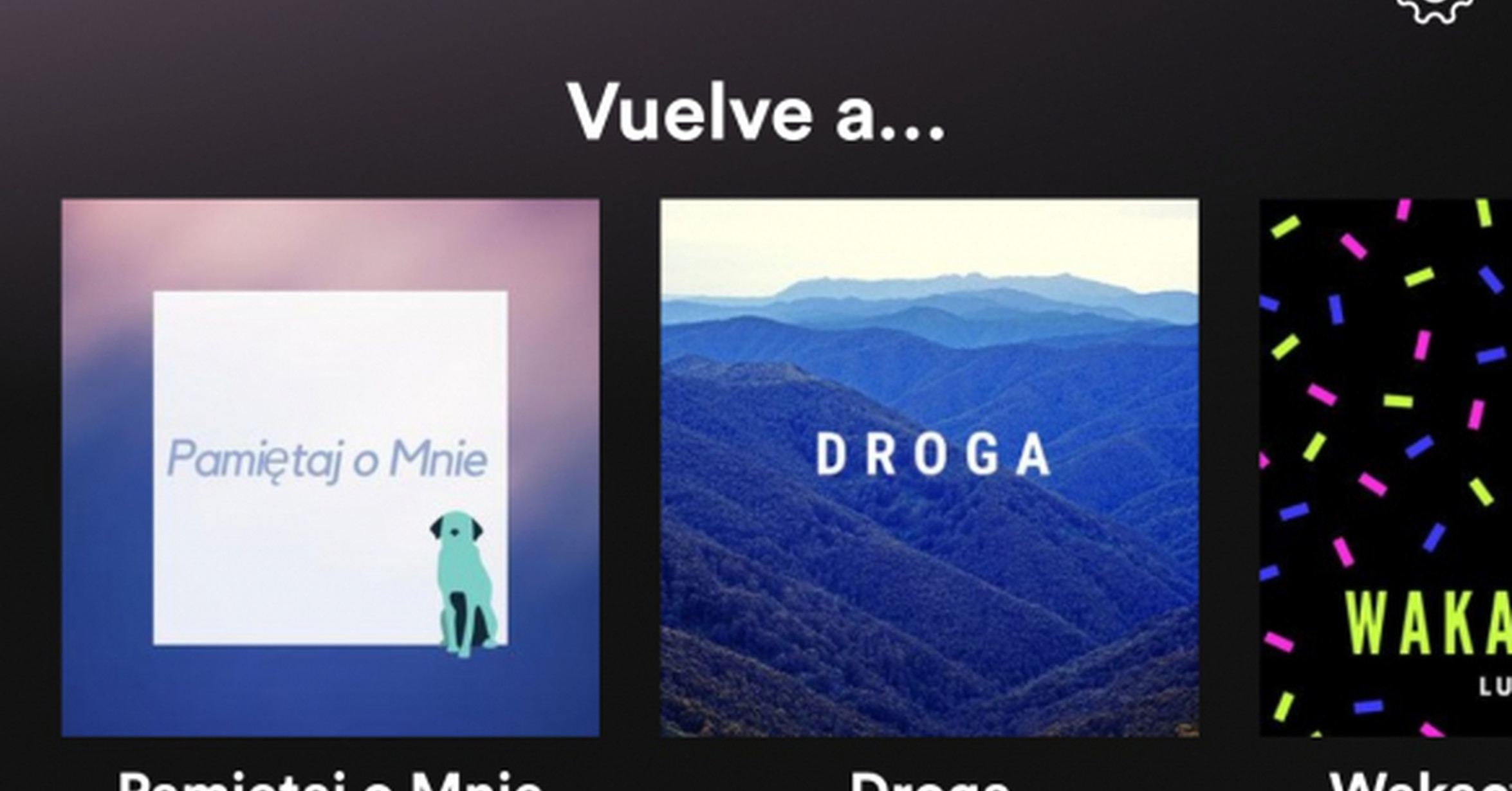Open the Droga album cover

click(x=929, y=468)
